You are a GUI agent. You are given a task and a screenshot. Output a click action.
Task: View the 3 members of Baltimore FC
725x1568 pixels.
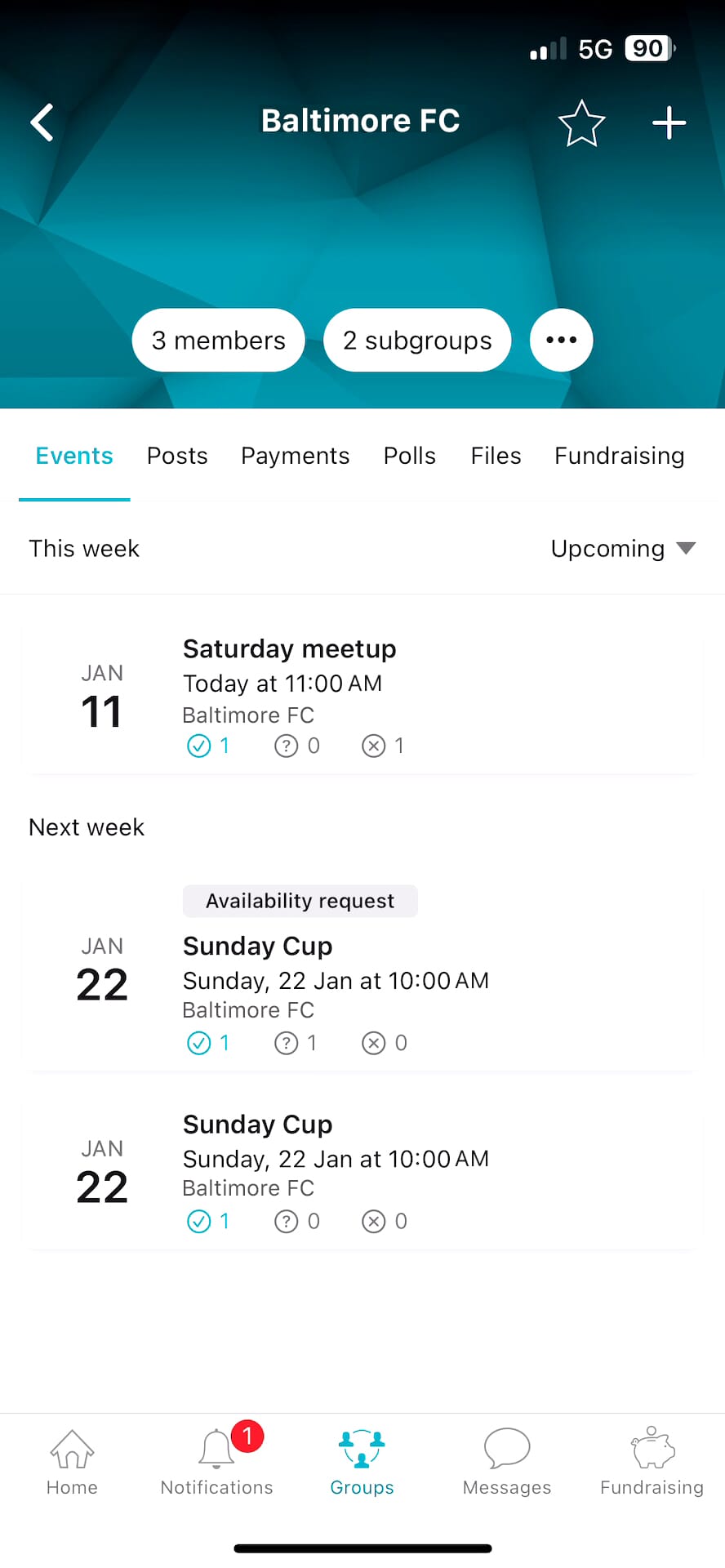click(x=218, y=340)
